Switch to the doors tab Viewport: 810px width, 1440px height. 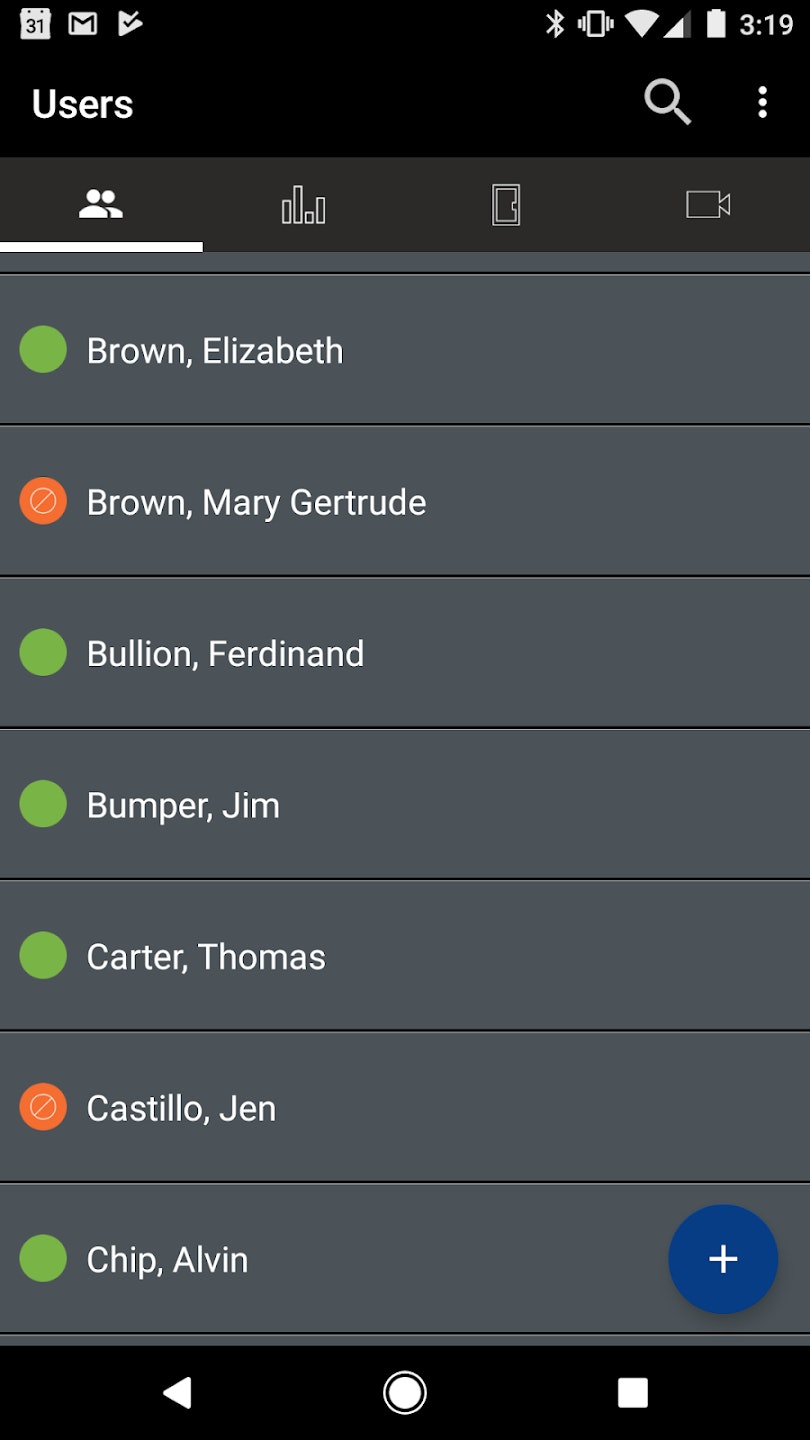pos(506,205)
